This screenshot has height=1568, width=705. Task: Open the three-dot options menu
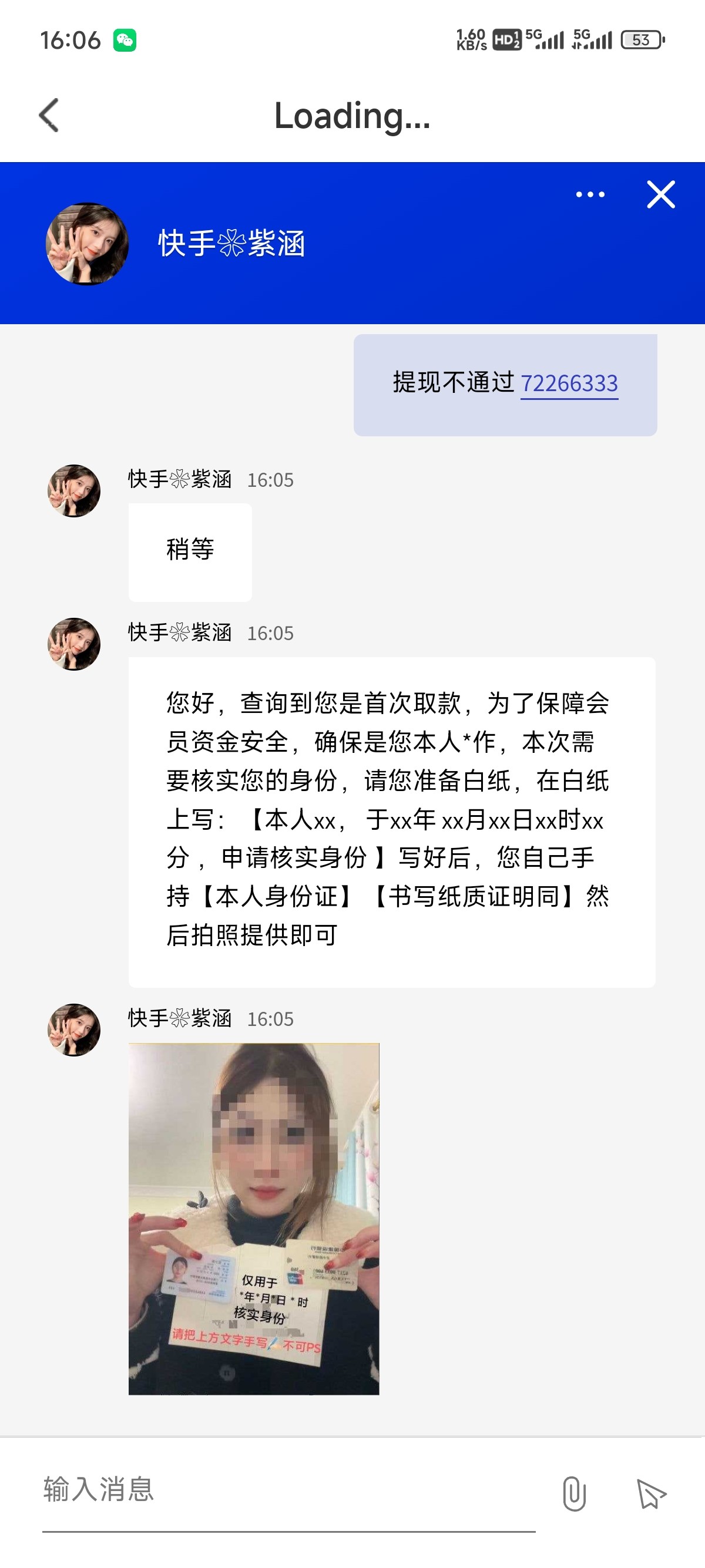click(590, 195)
